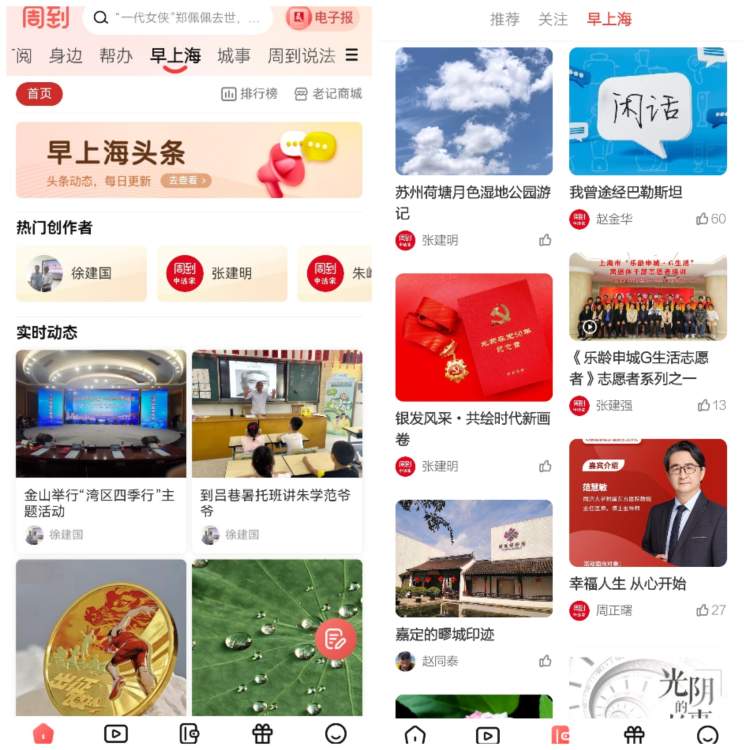Tap the floating compose post button
The height and width of the screenshot is (750, 750).
(x=335, y=637)
